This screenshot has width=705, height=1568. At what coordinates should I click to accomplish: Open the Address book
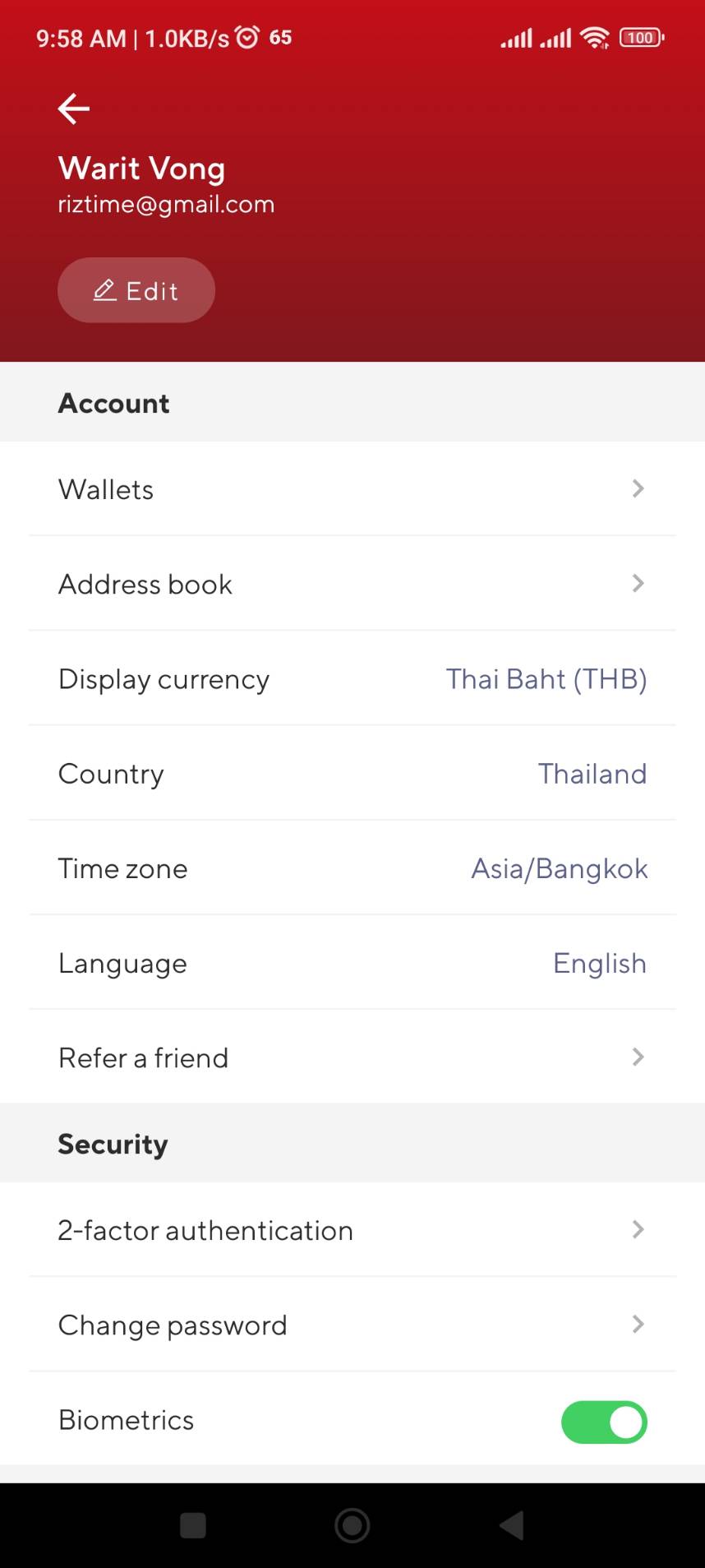click(x=352, y=584)
